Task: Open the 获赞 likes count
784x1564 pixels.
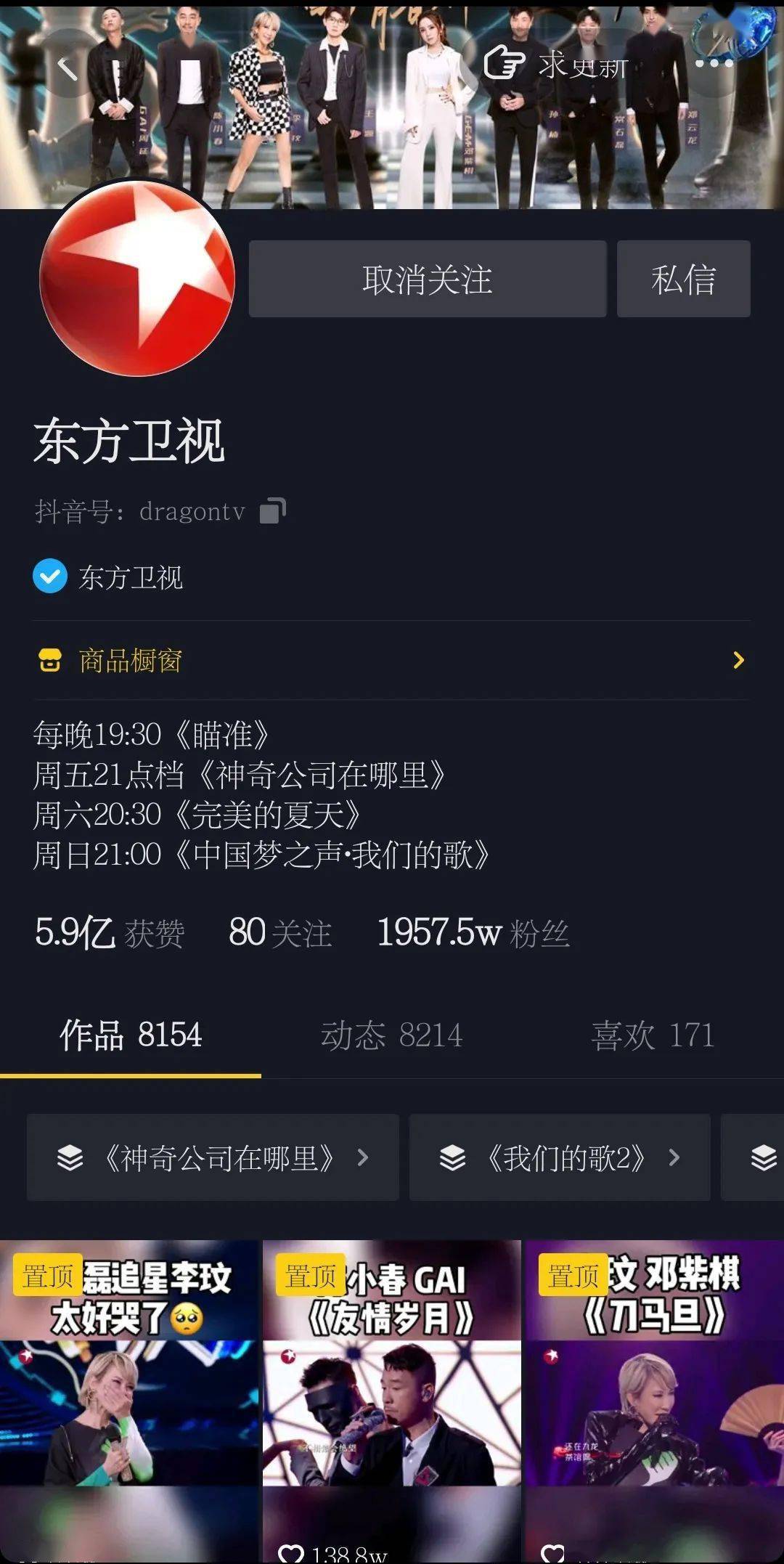Action: pyautogui.click(x=110, y=932)
